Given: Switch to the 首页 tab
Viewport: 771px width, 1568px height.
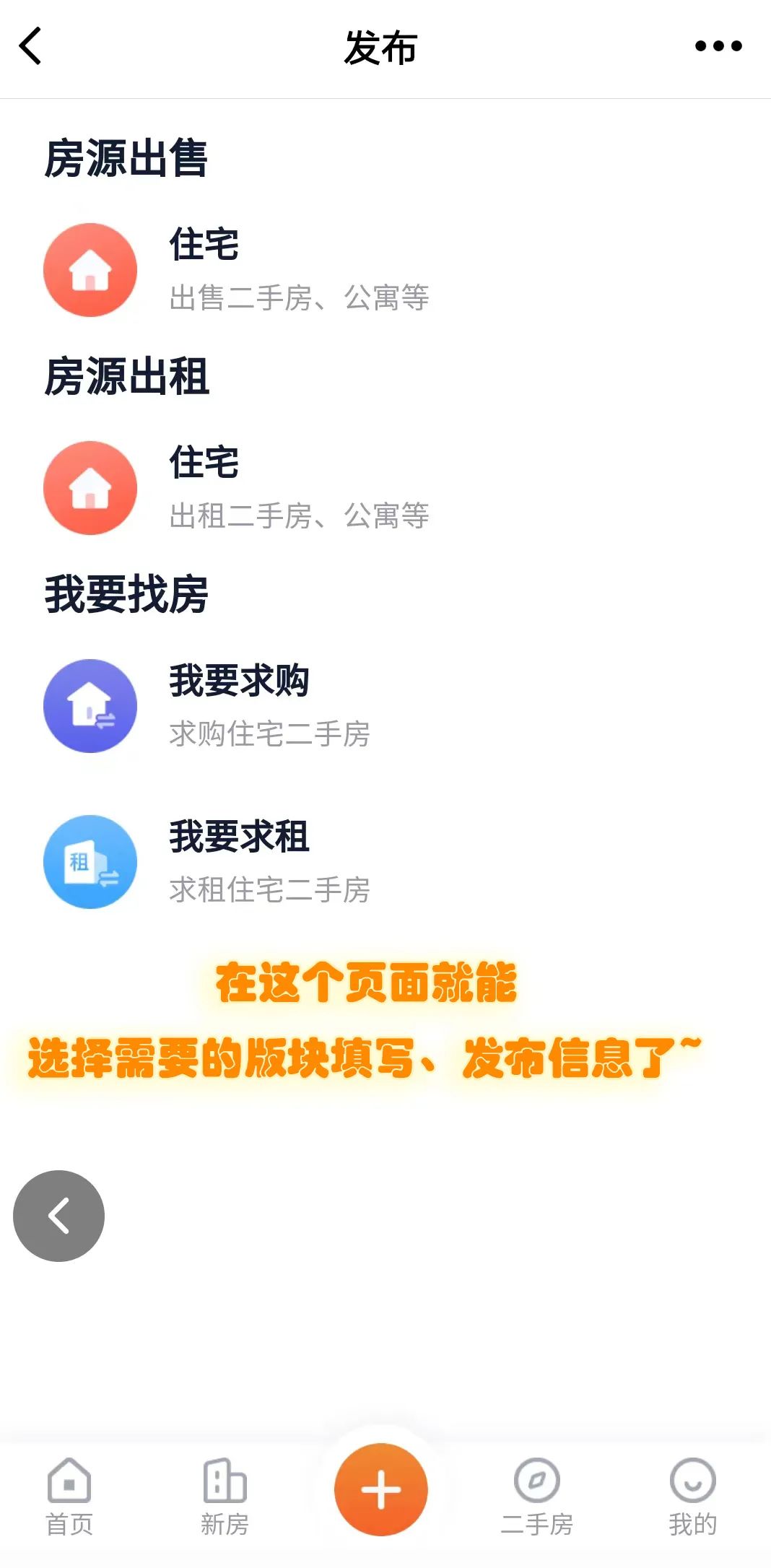Looking at the screenshot, I should pyautogui.click(x=69, y=1497).
